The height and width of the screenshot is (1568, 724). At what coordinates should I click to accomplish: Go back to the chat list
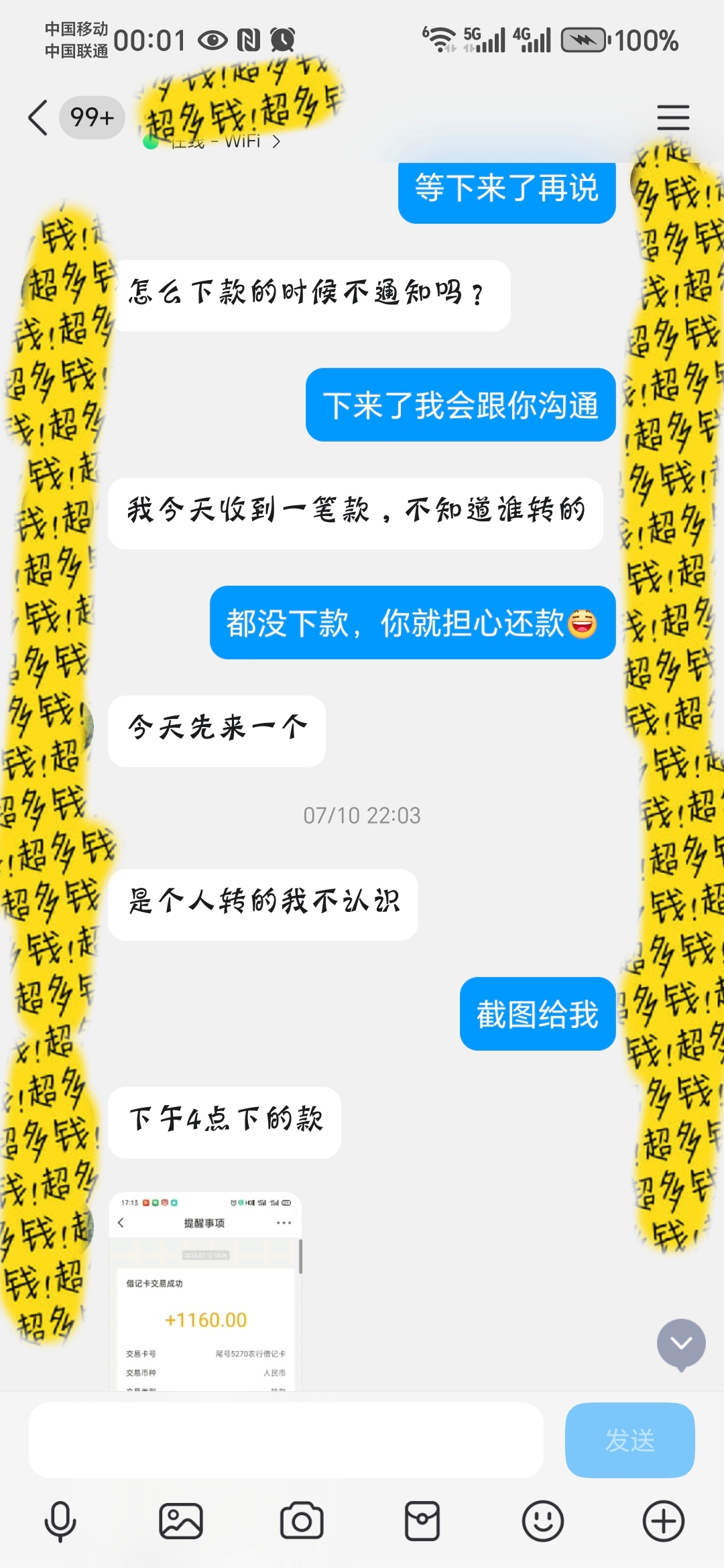point(38,118)
